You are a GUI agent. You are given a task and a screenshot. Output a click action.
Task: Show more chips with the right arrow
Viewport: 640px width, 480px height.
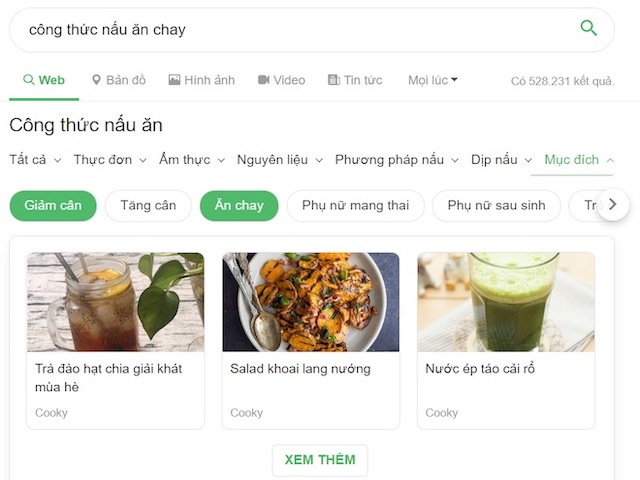(x=612, y=206)
